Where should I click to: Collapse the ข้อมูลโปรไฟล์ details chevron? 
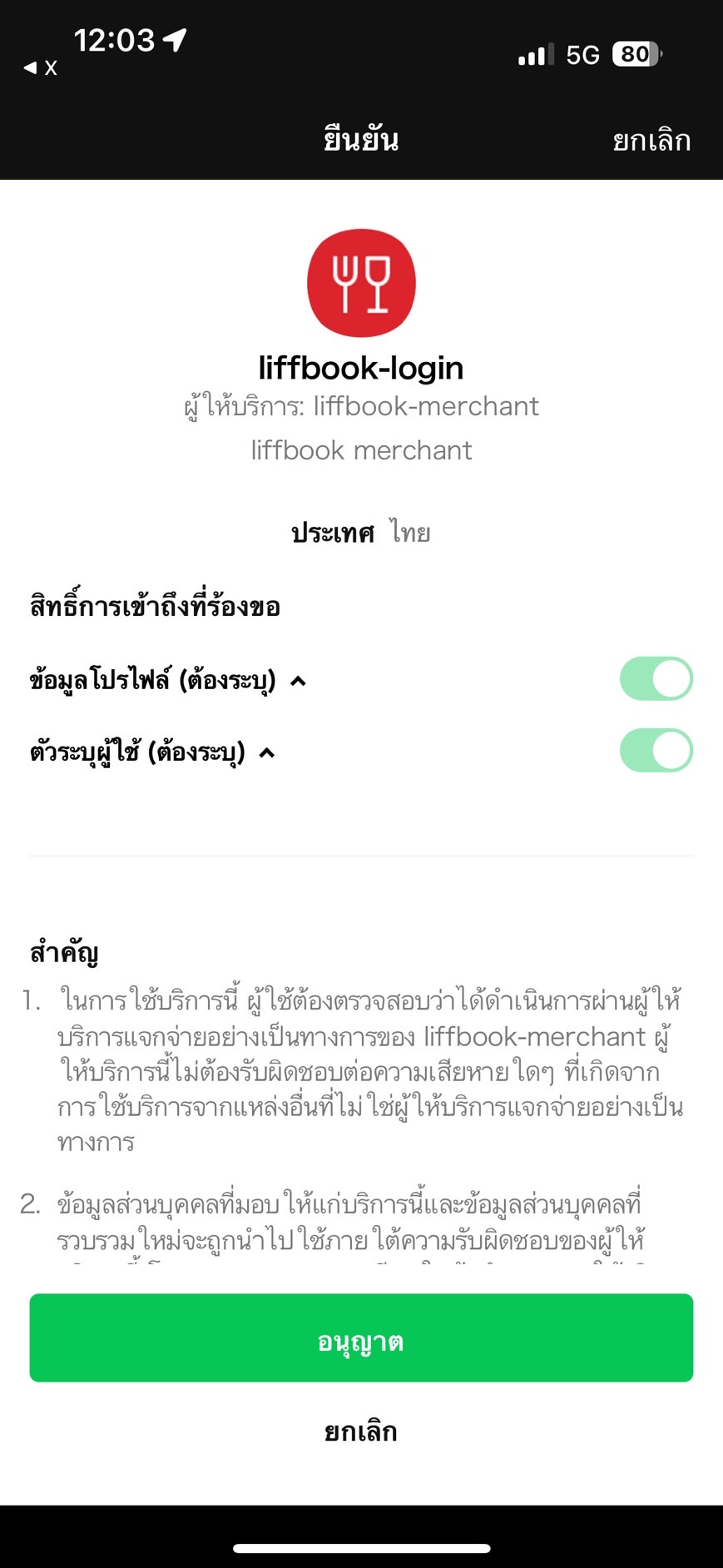point(298,682)
